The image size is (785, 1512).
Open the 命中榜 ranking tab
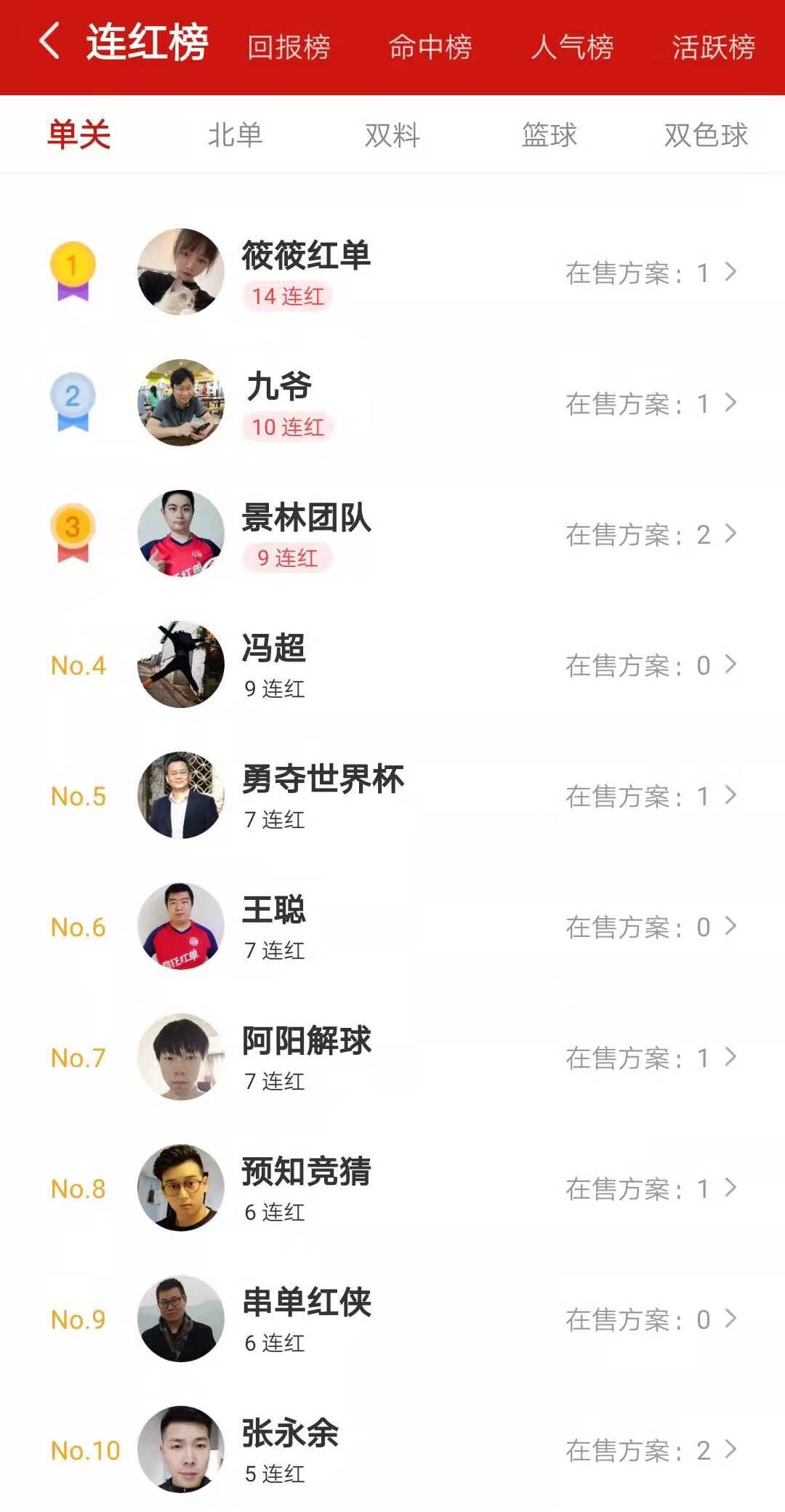click(x=430, y=47)
